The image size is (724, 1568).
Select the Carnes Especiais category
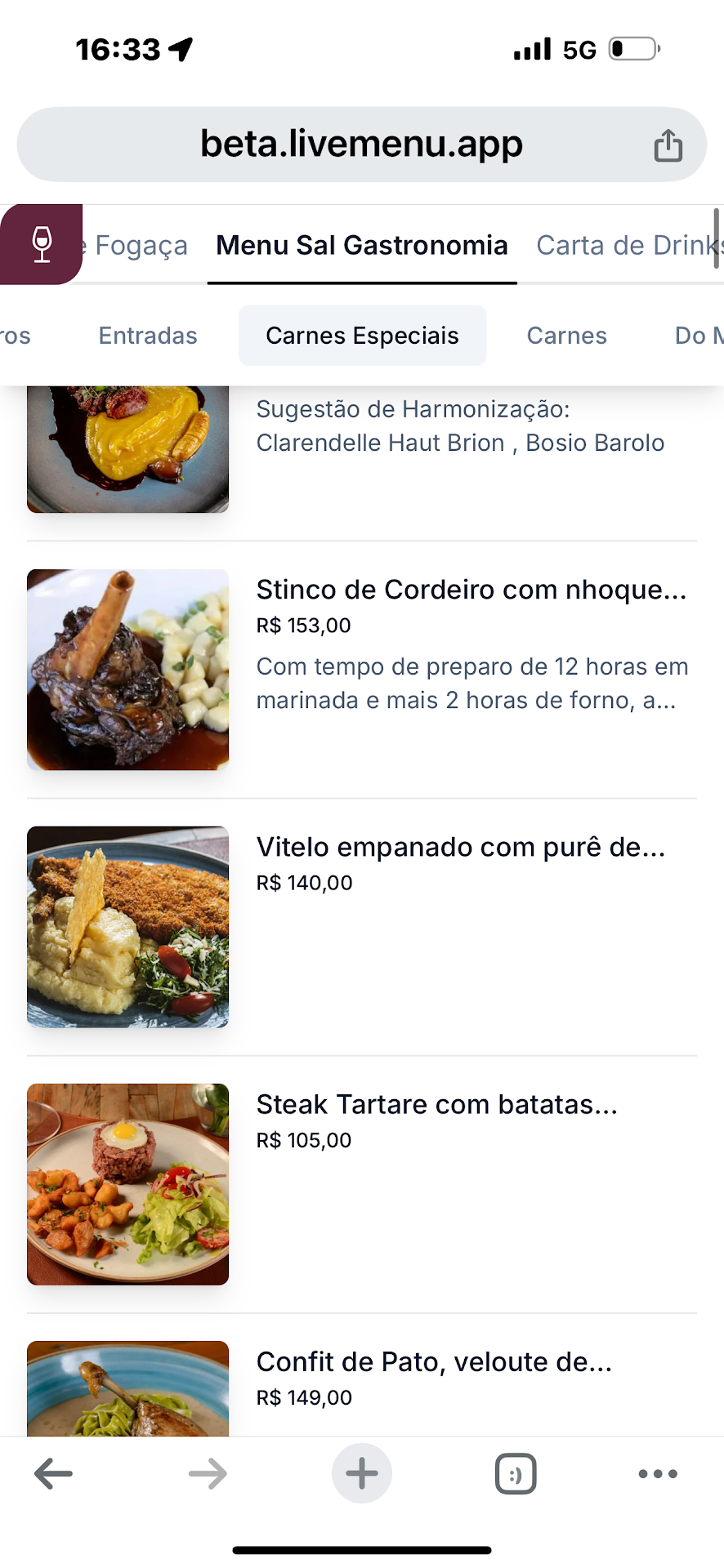tap(362, 336)
